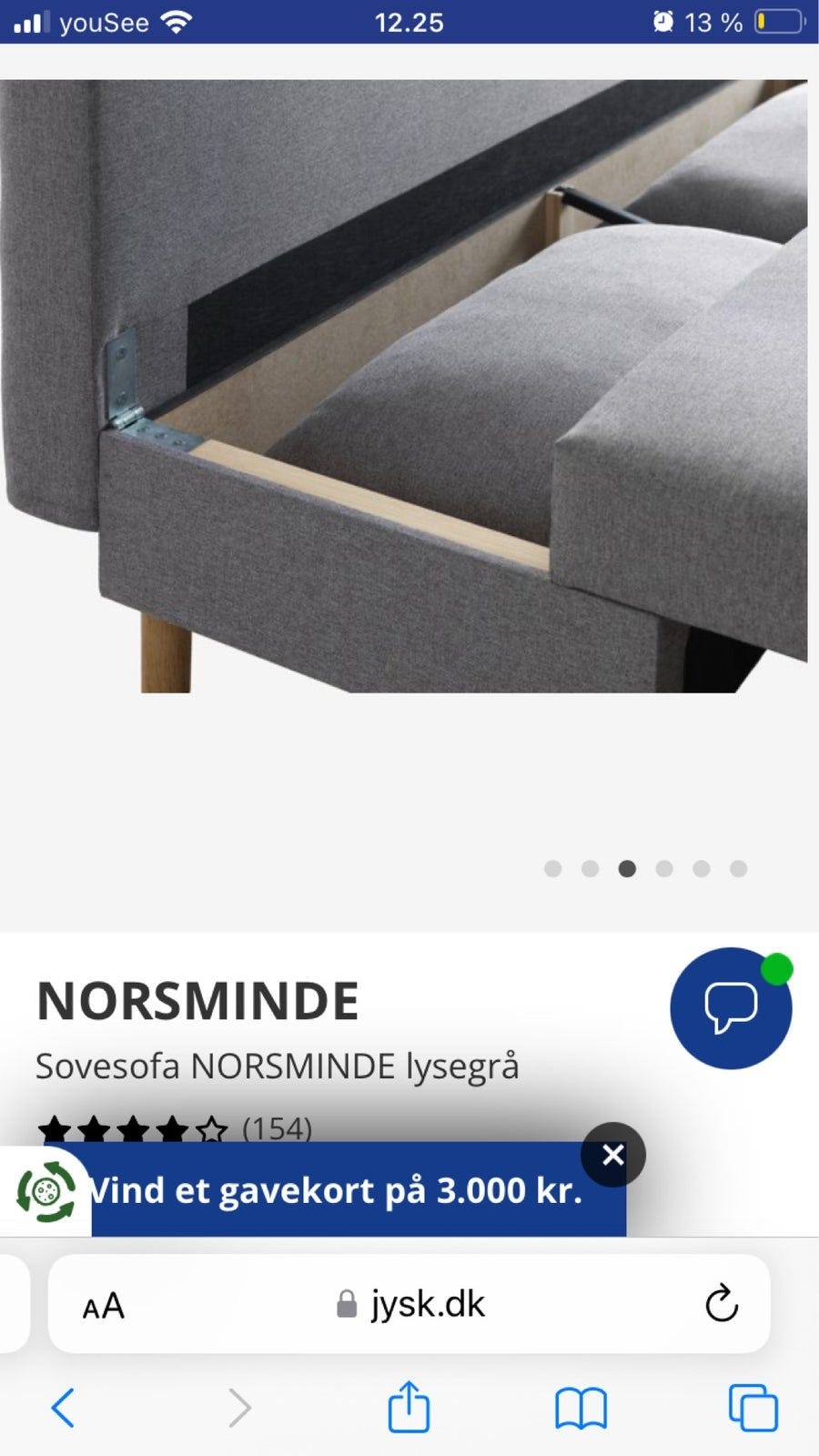
Task: Open Safari bookmarks
Action: pos(581,1408)
